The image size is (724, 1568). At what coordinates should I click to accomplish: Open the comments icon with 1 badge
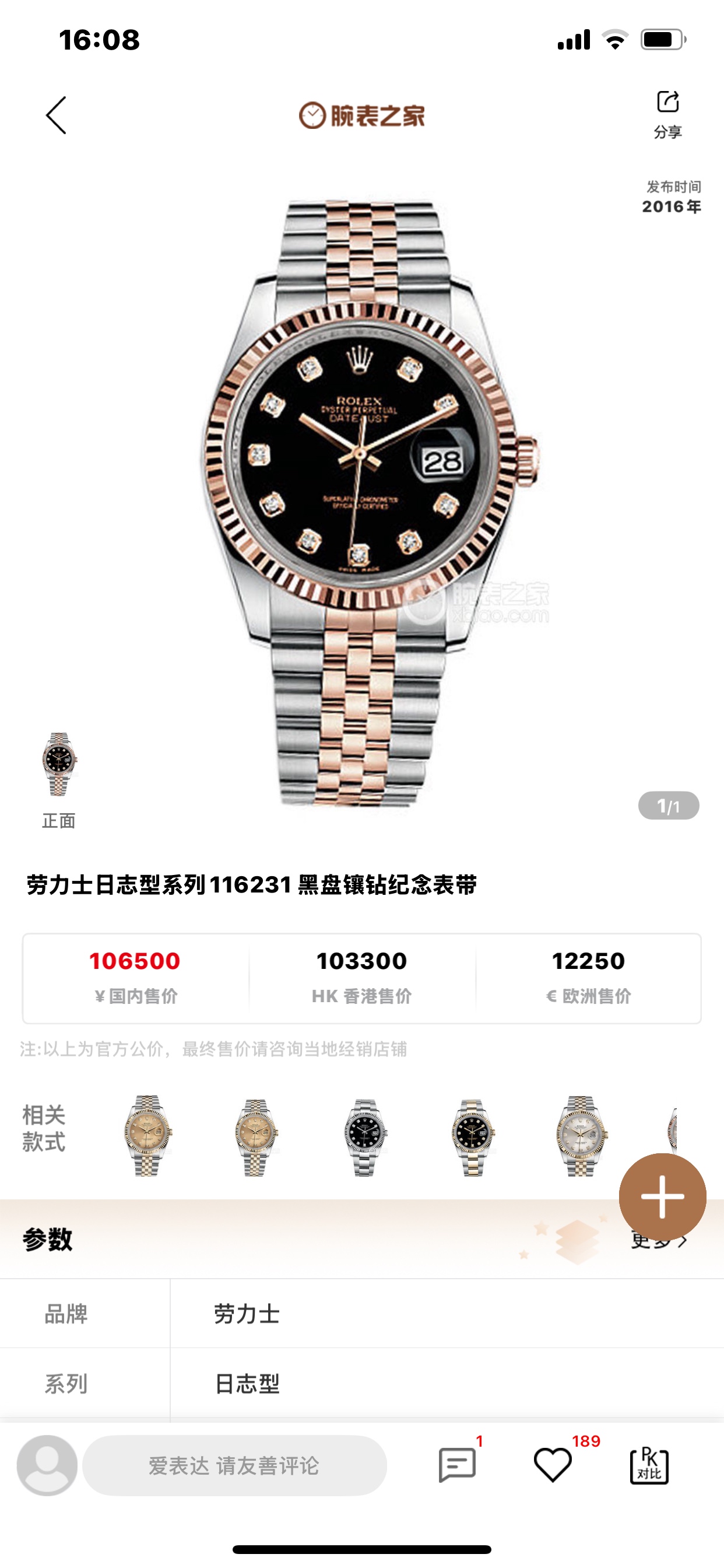(x=457, y=1465)
